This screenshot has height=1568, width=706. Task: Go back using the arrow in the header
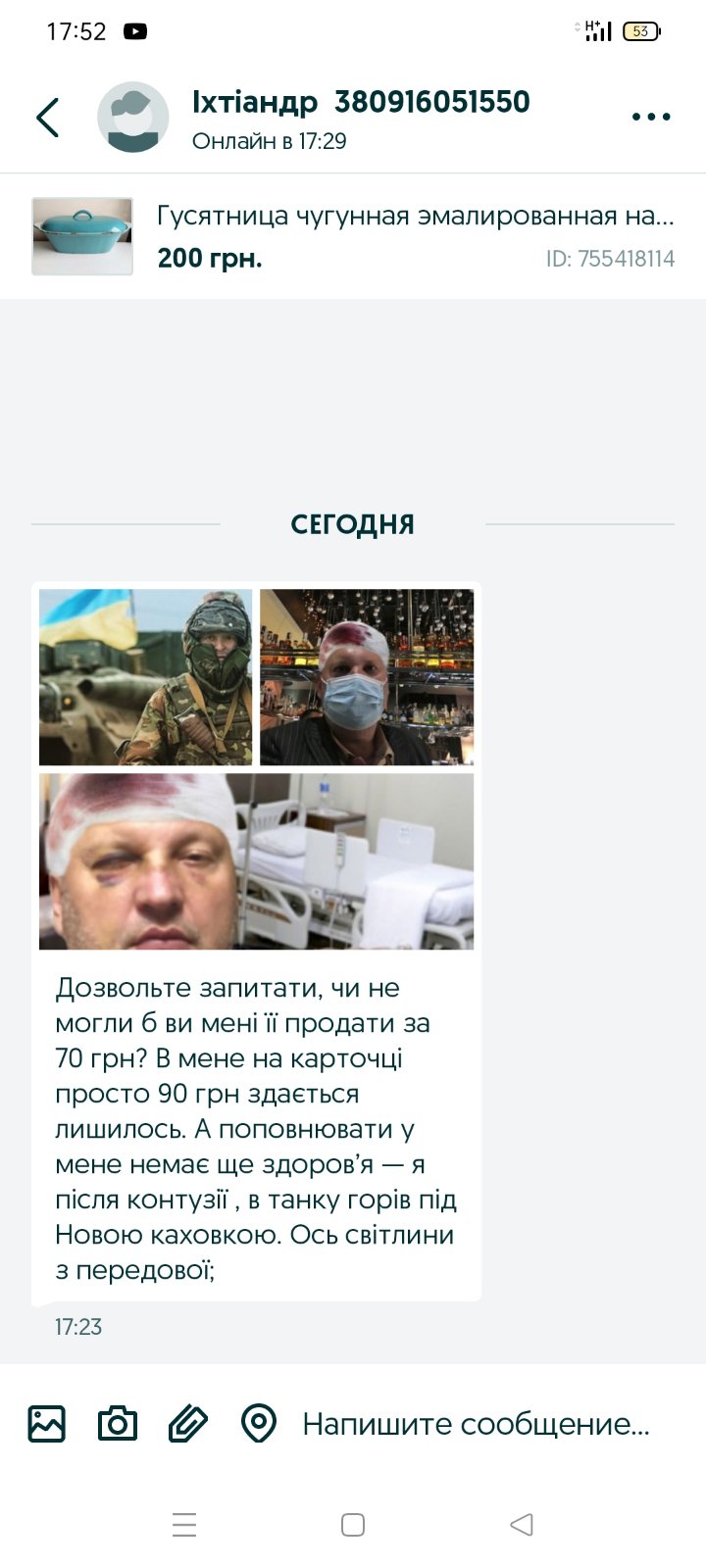point(48,118)
